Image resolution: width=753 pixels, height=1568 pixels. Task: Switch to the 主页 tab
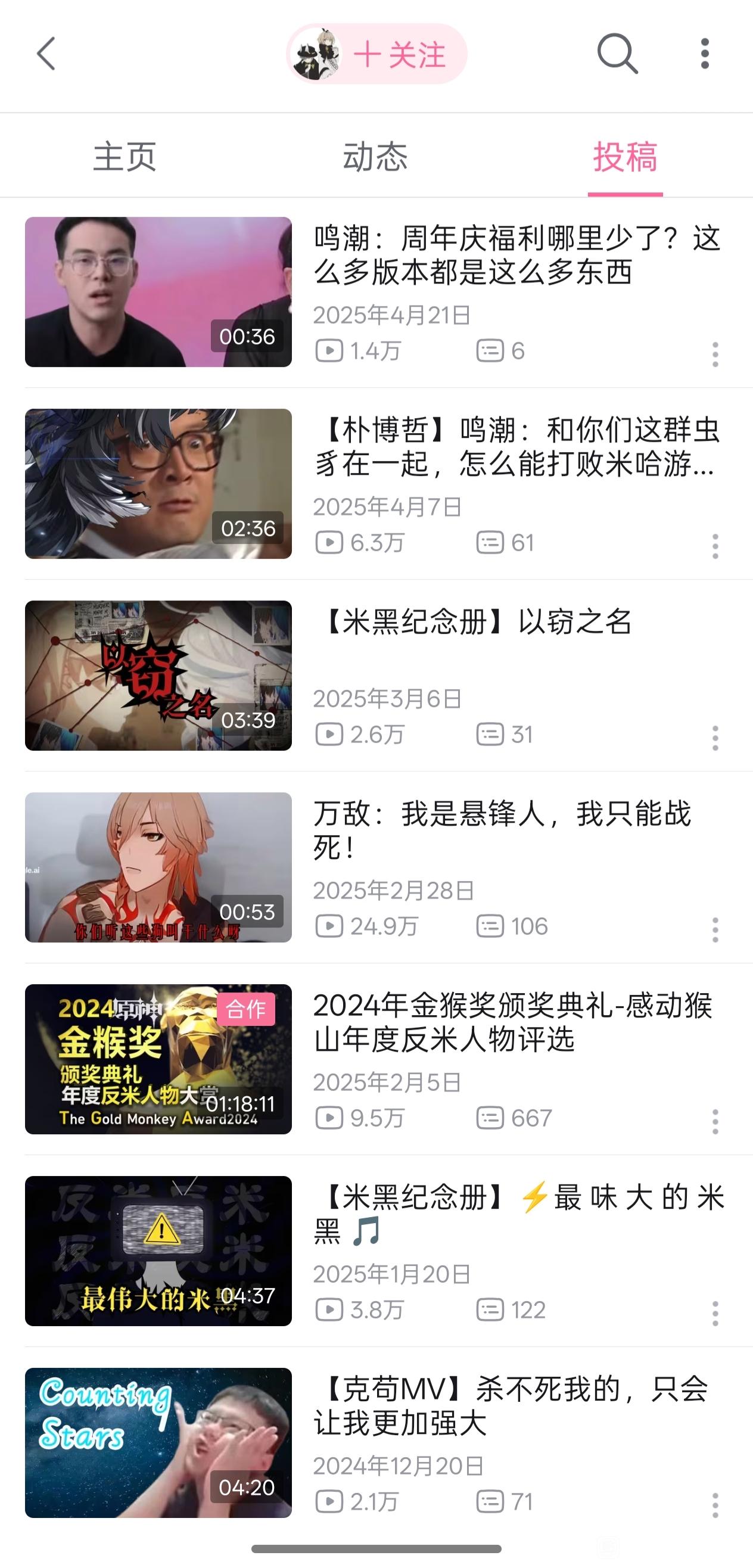pos(125,157)
